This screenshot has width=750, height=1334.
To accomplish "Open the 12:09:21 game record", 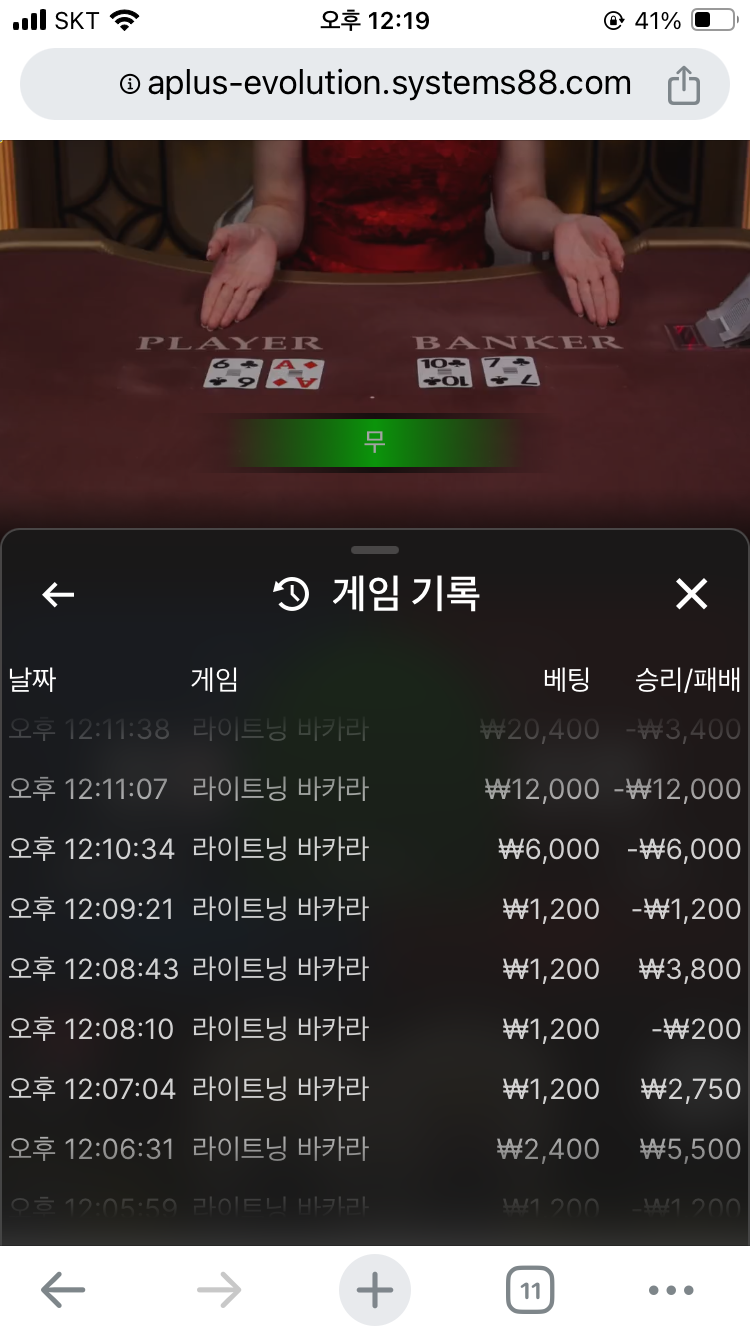I will [x=375, y=909].
